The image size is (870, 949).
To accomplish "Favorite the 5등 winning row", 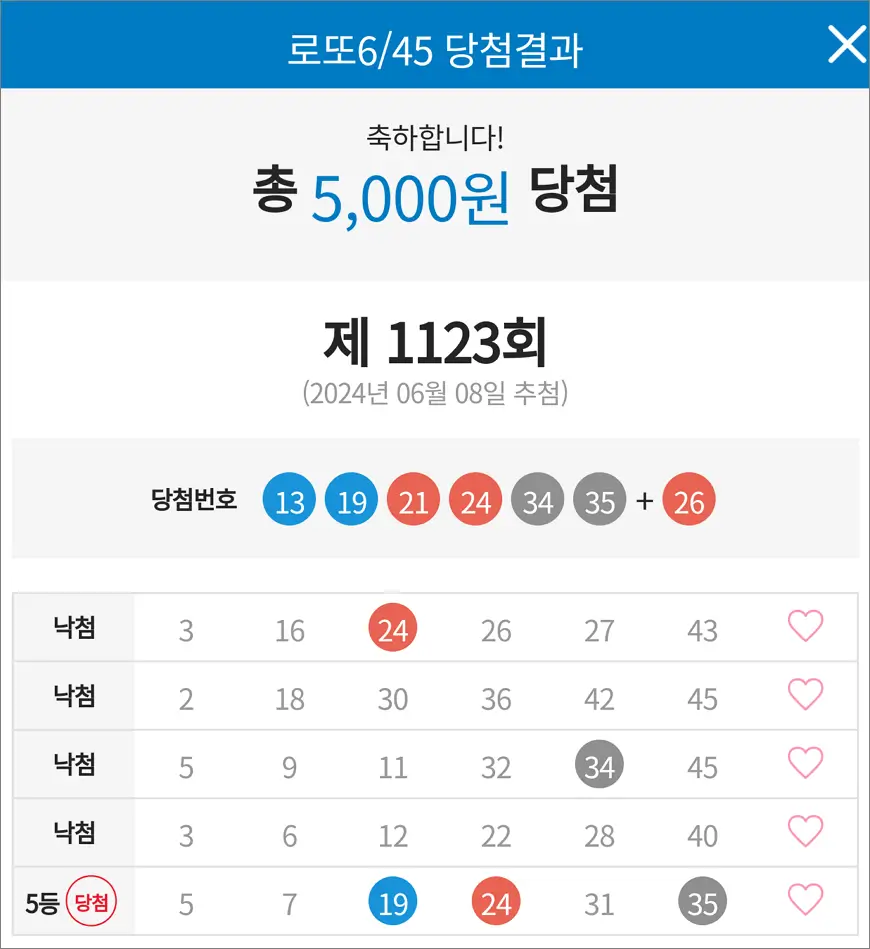I will (805, 901).
